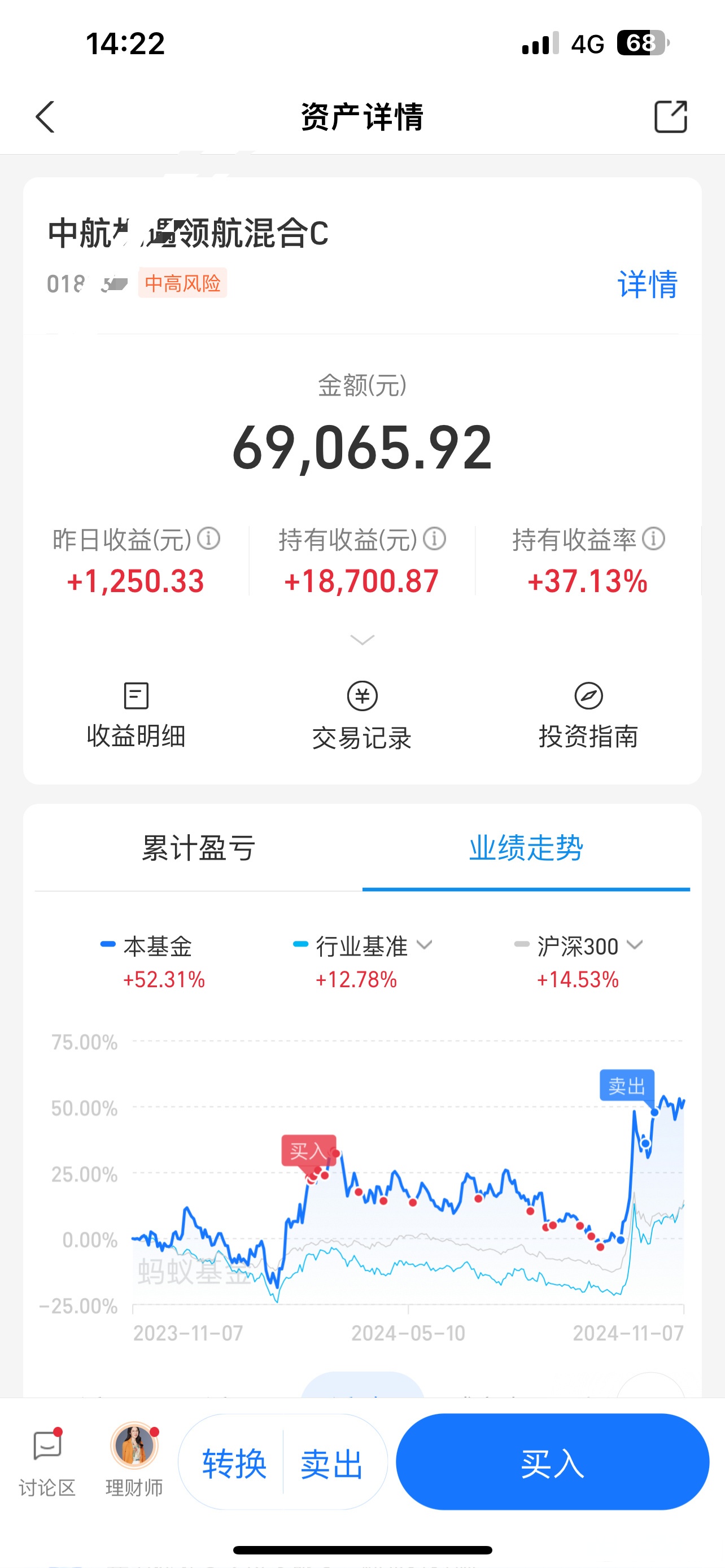Open the fund 详情 link

click(x=647, y=285)
